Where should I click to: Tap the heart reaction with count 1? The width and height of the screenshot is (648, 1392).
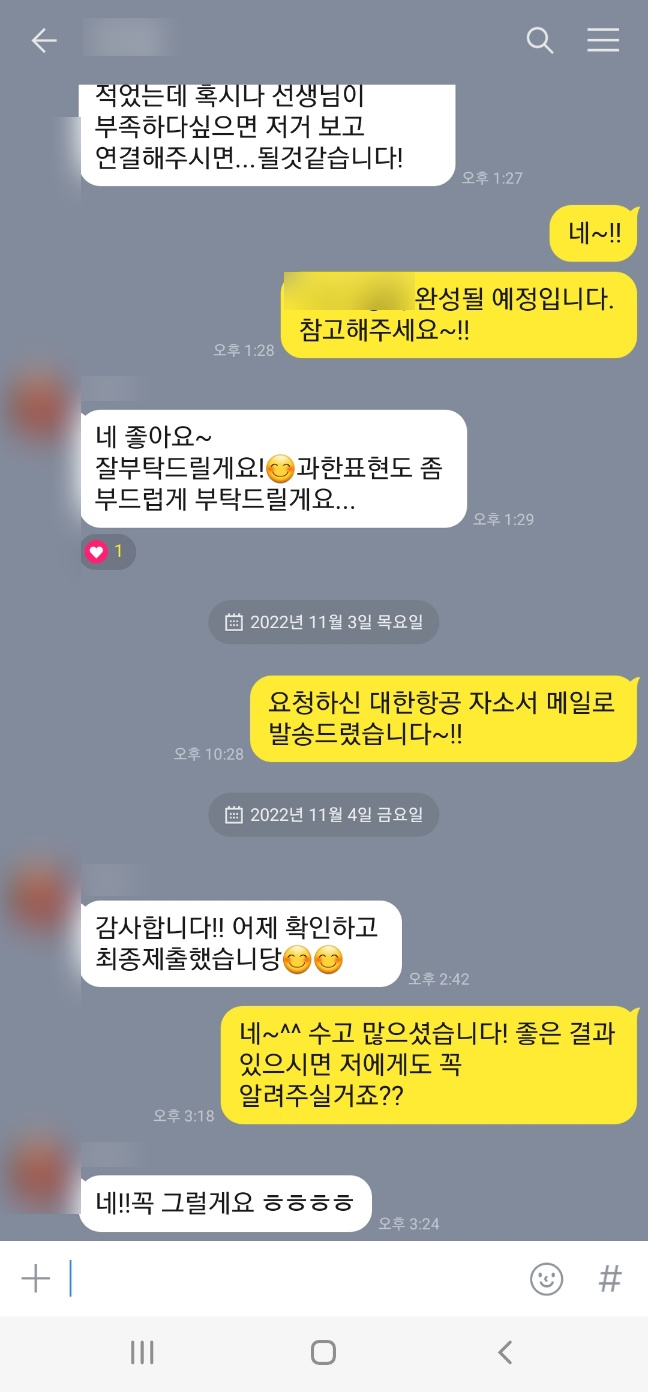[107, 551]
